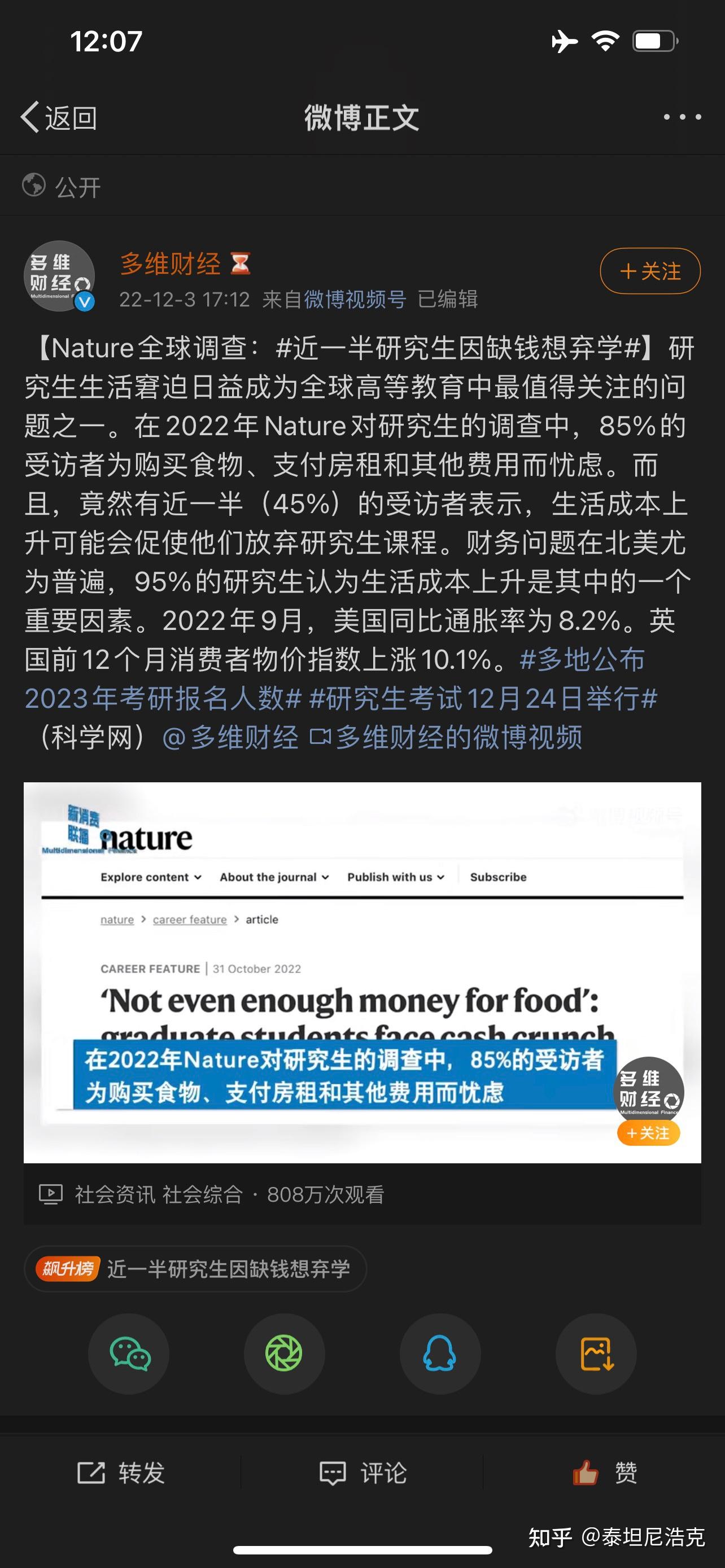Share the post to QQ
The height and width of the screenshot is (1568, 725).
pyautogui.click(x=439, y=1354)
